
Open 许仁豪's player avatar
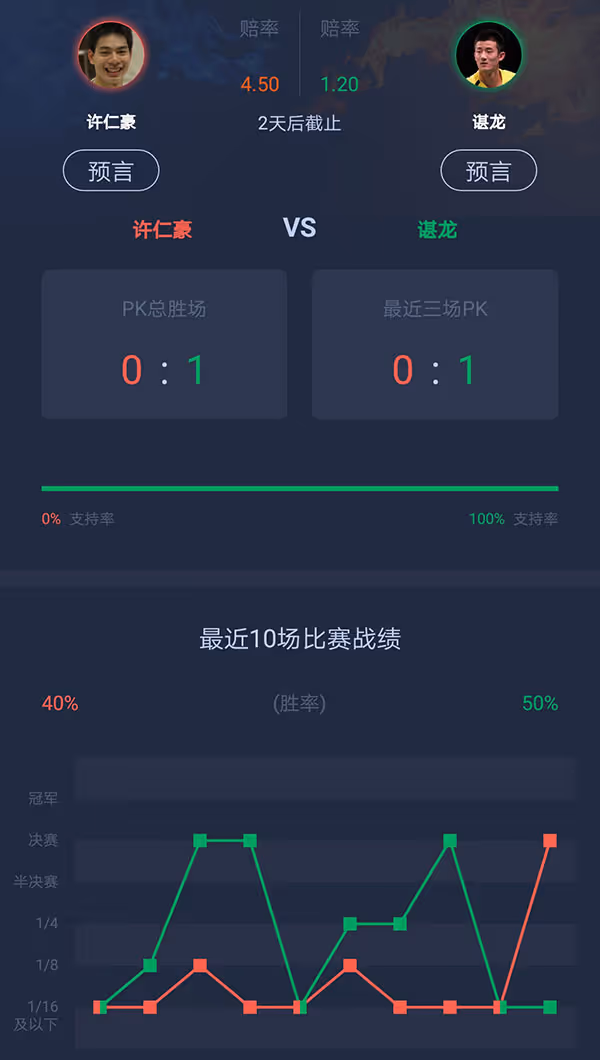pyautogui.click(x=111, y=56)
